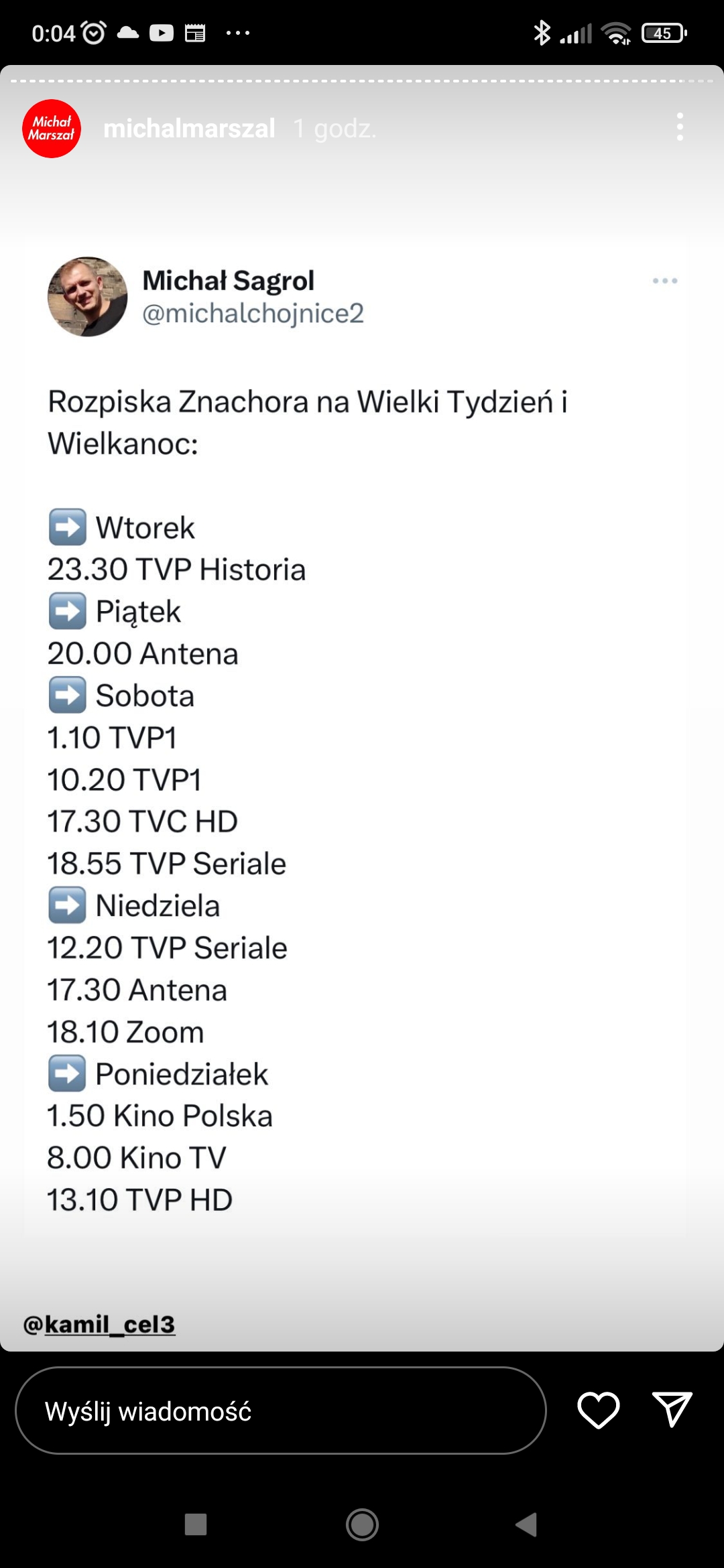Like this story with the heart
The width and height of the screenshot is (724, 1568).
[x=598, y=1410]
